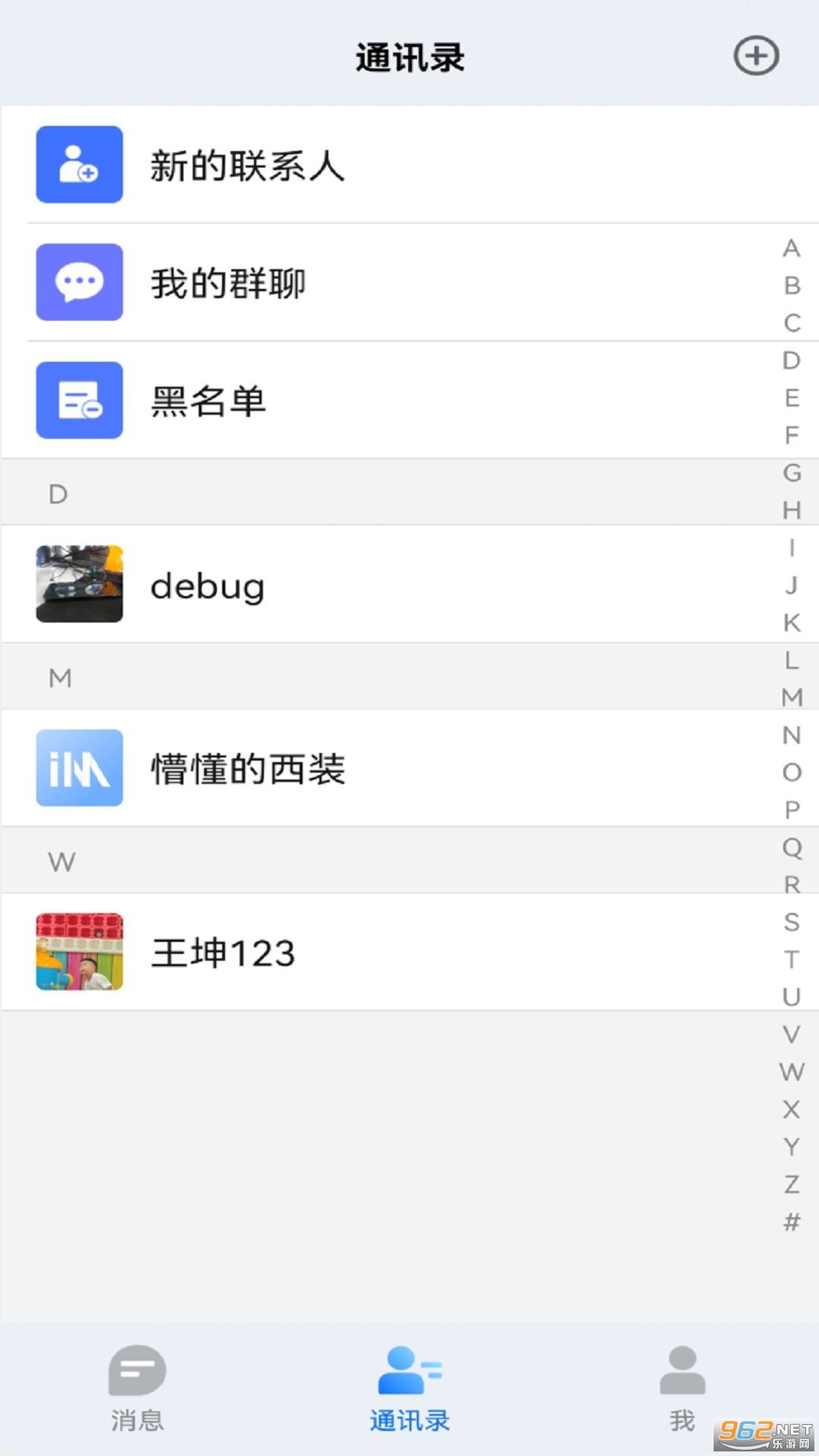The height and width of the screenshot is (1456, 819).
Task: Go to the 我 (me) tab
Action: (682, 1386)
